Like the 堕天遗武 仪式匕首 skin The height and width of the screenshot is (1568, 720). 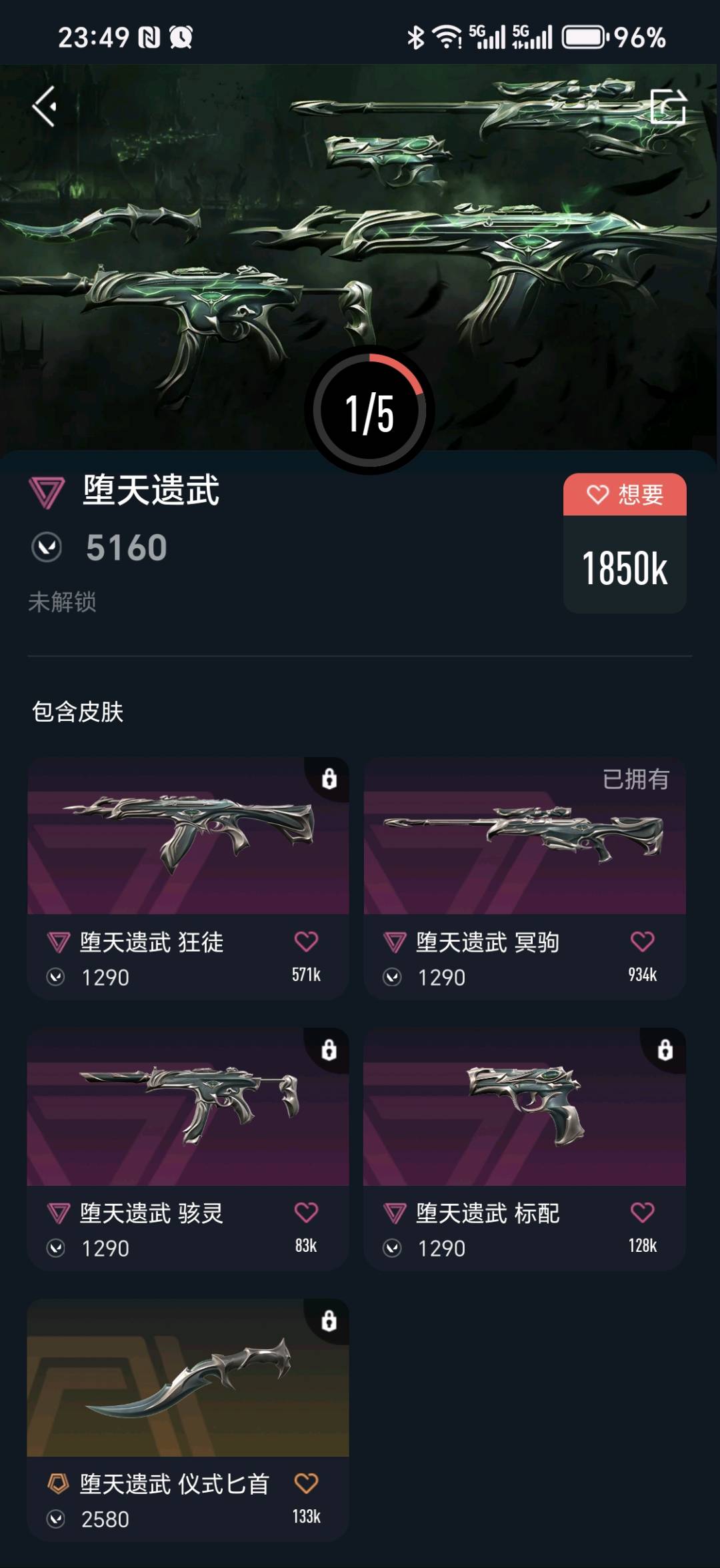coord(306,1483)
